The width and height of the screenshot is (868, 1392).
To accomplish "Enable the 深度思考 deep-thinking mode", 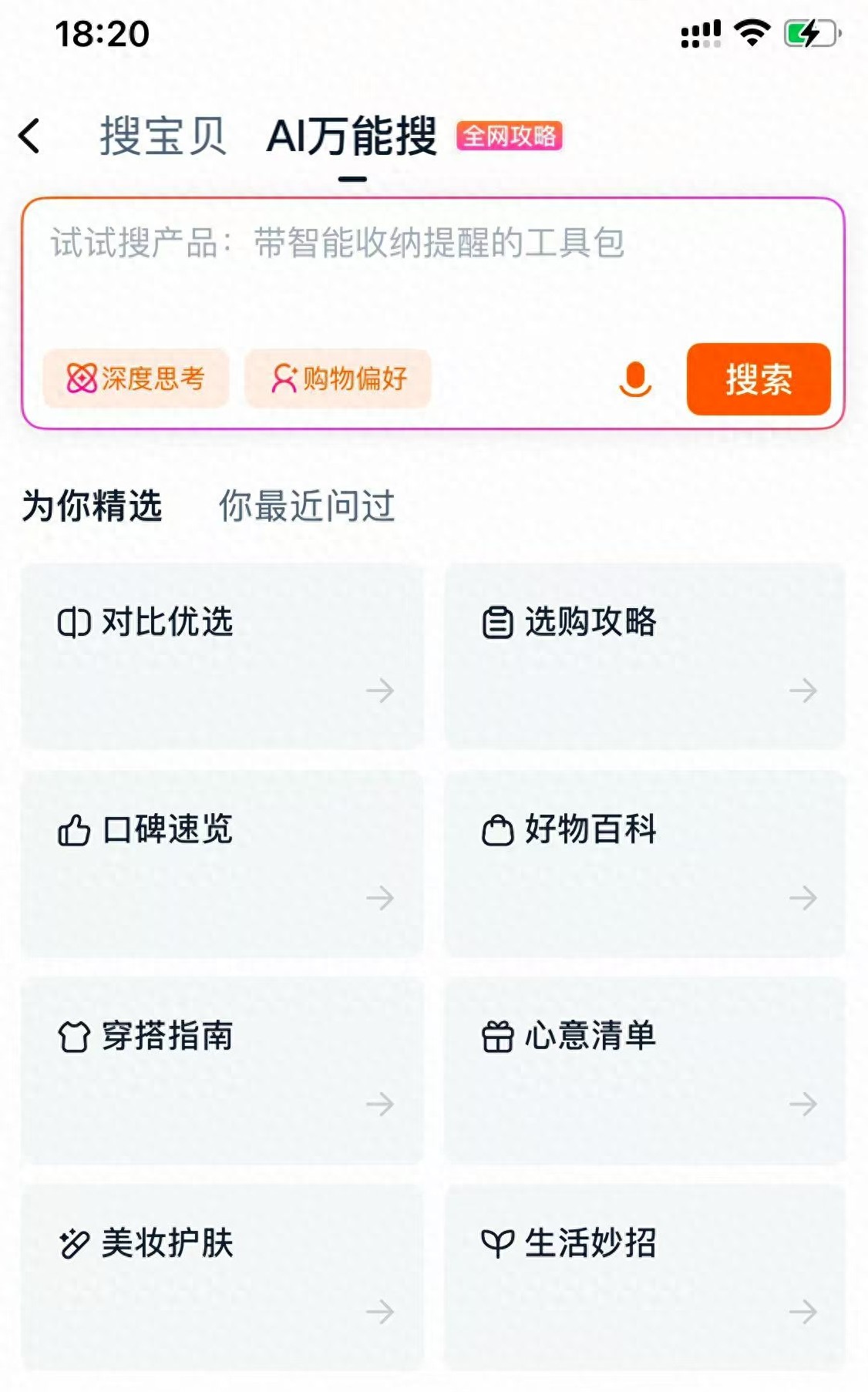I will (136, 378).
